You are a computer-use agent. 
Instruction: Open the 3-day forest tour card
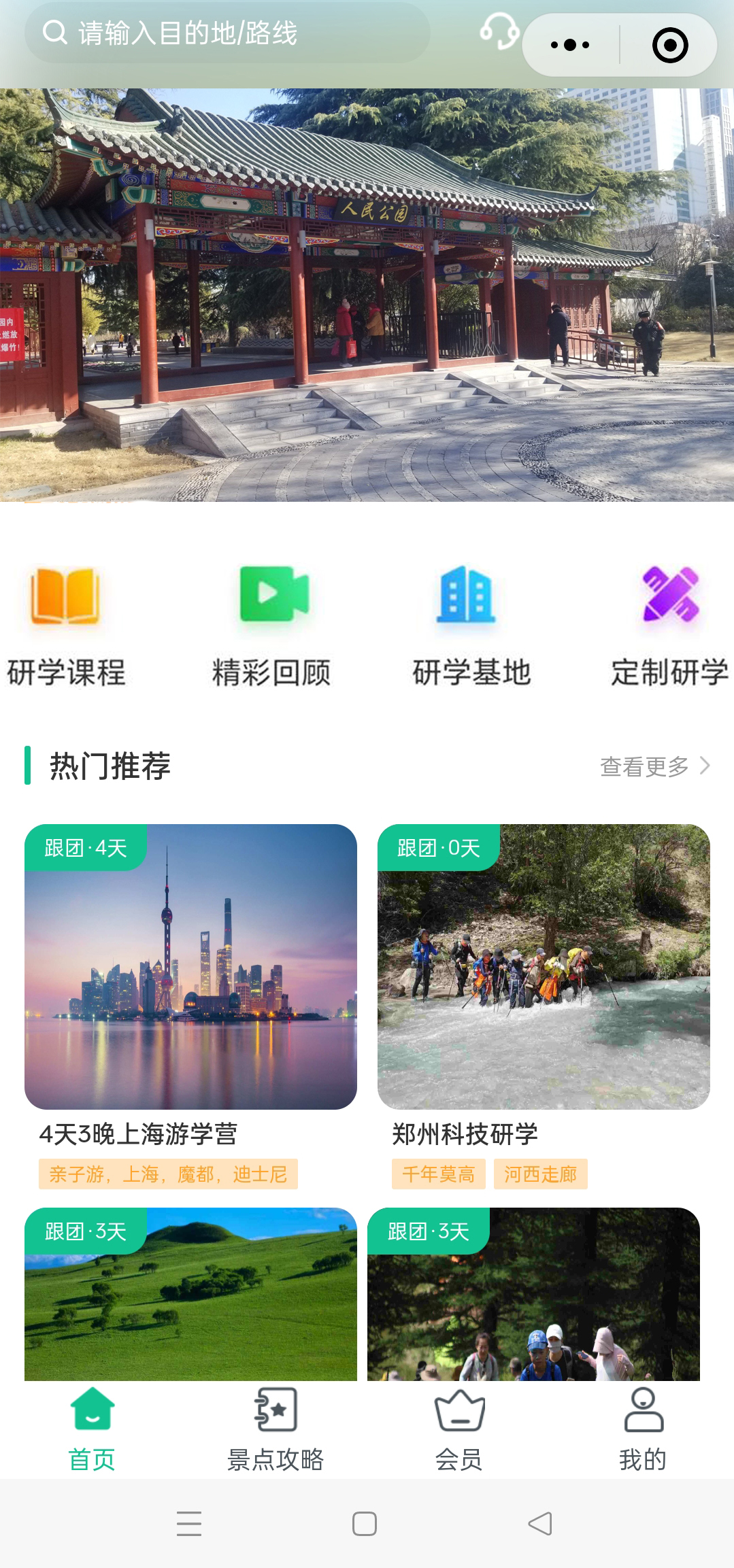pyautogui.click(x=533, y=1294)
